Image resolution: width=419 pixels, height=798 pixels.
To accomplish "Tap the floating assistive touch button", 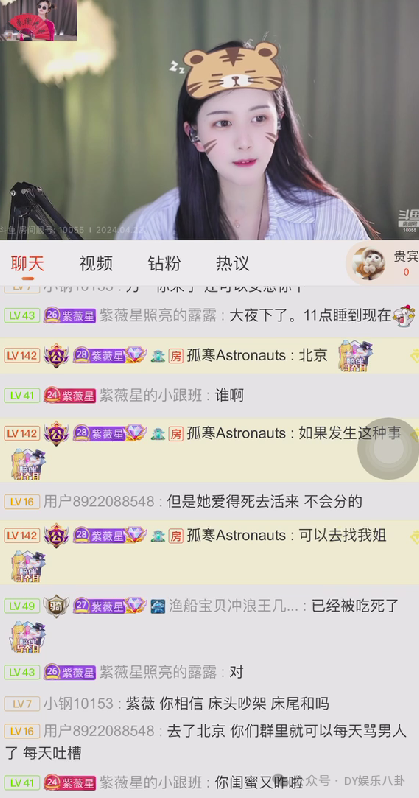I will point(388,449).
